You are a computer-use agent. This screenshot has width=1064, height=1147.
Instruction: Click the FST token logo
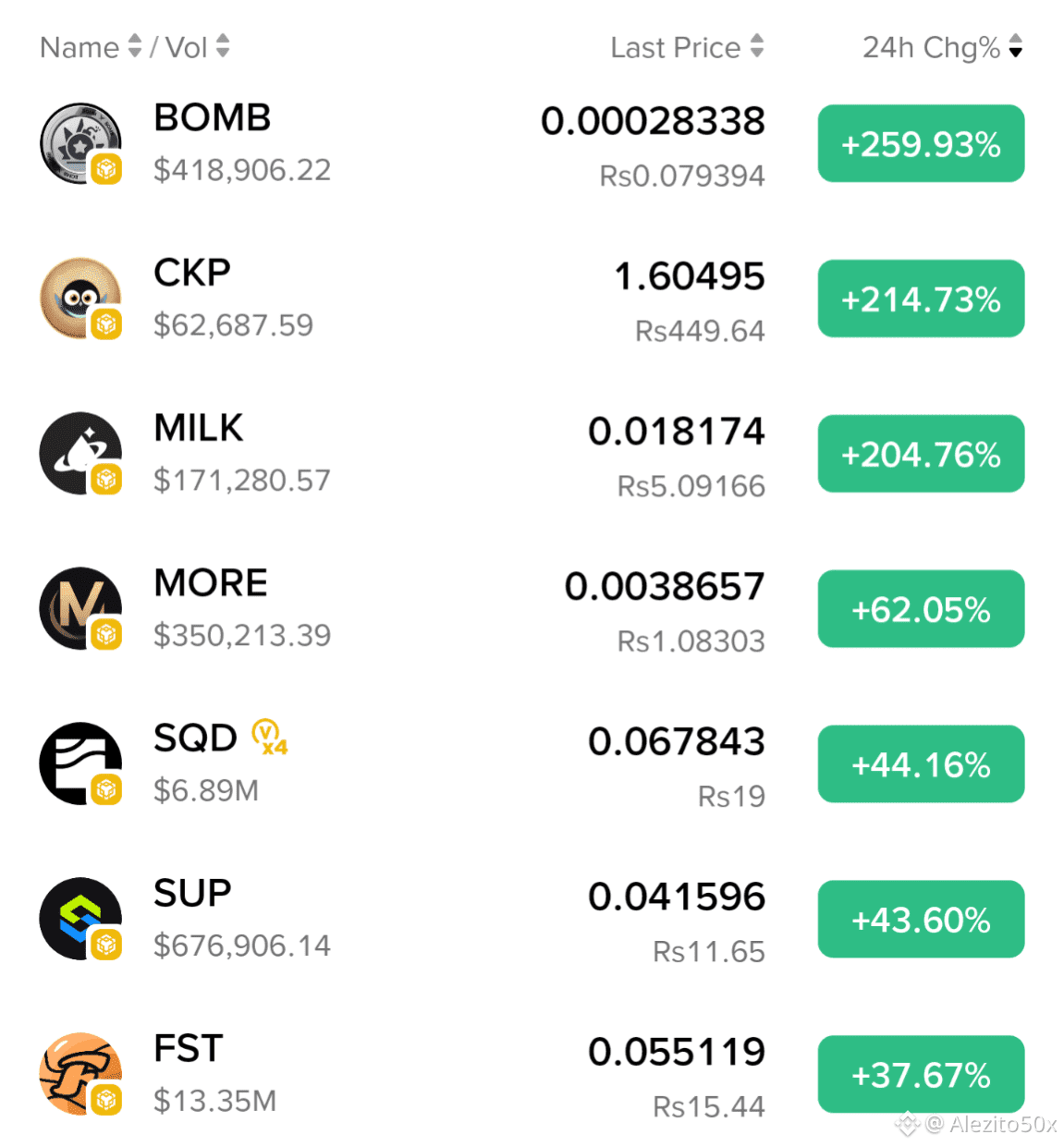pyautogui.click(x=80, y=1072)
